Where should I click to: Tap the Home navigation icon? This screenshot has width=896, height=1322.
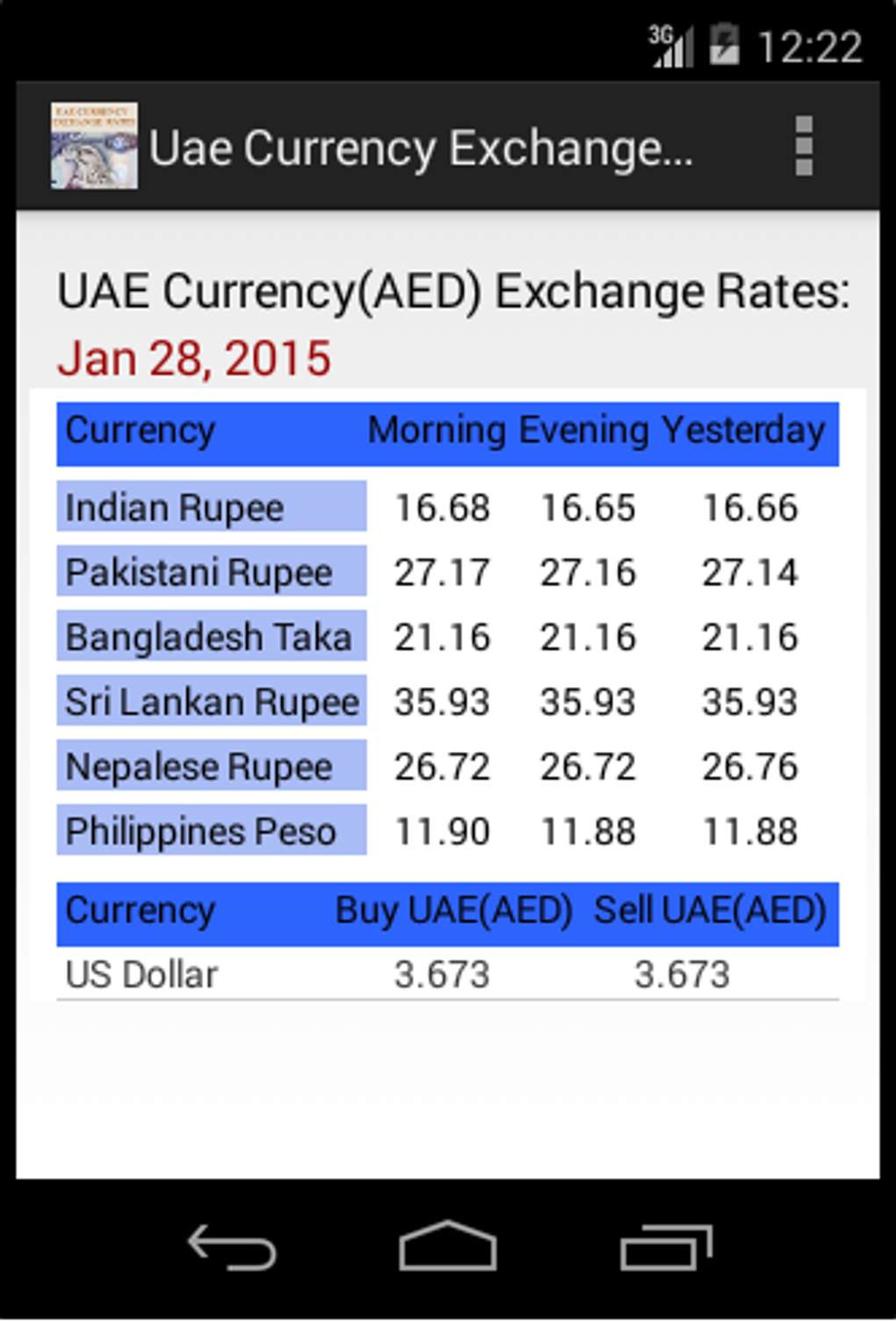[447, 1245]
